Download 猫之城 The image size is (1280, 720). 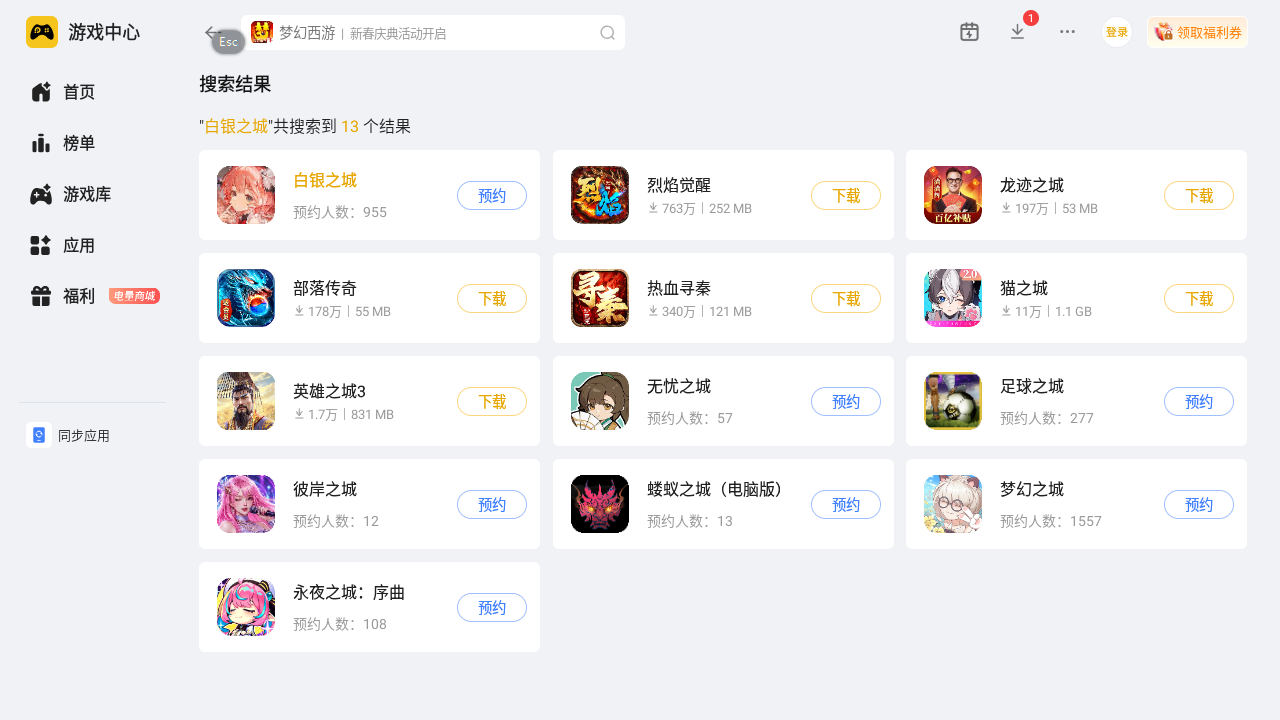click(1198, 299)
